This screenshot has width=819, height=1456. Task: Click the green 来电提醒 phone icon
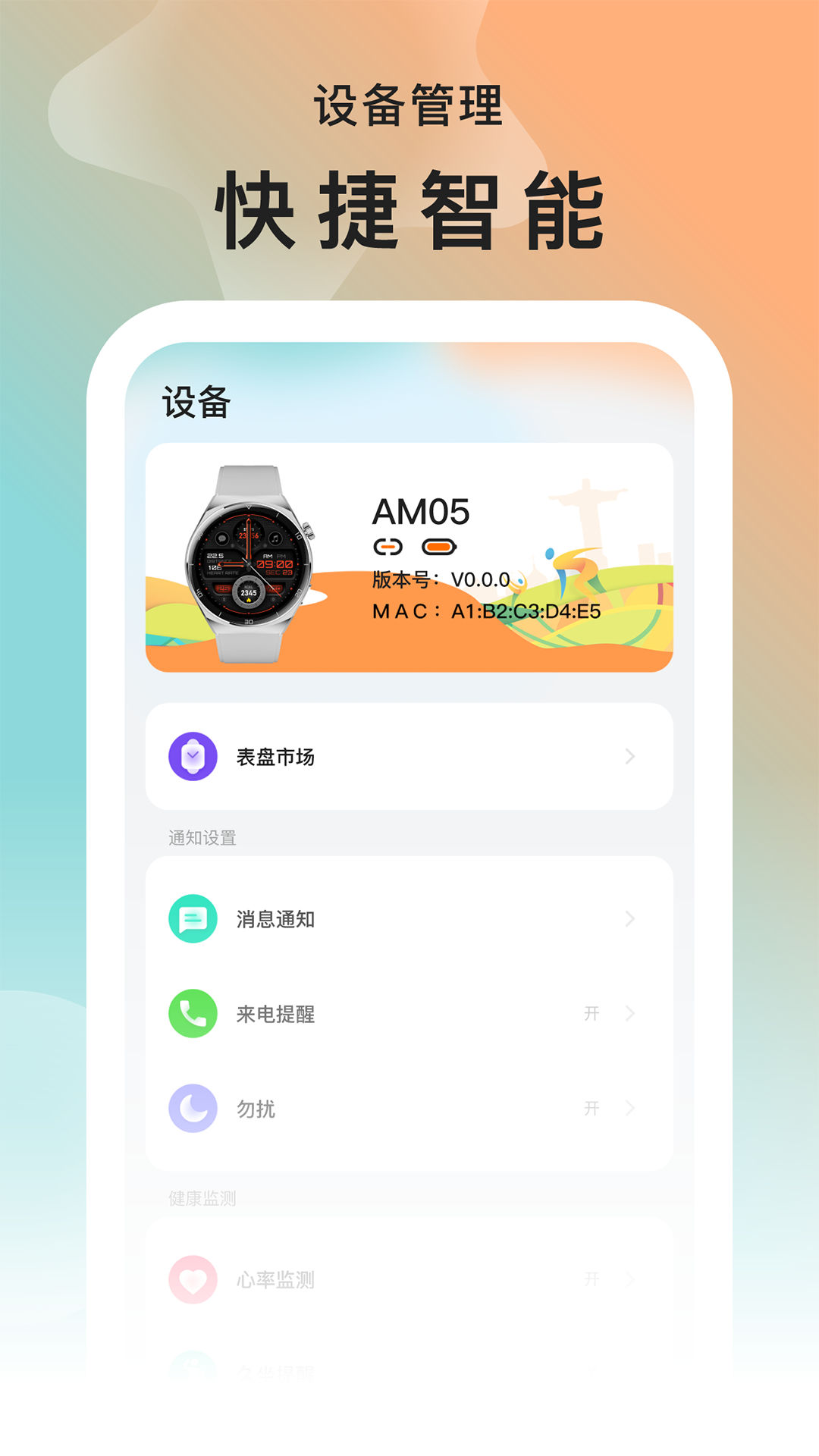point(192,1013)
